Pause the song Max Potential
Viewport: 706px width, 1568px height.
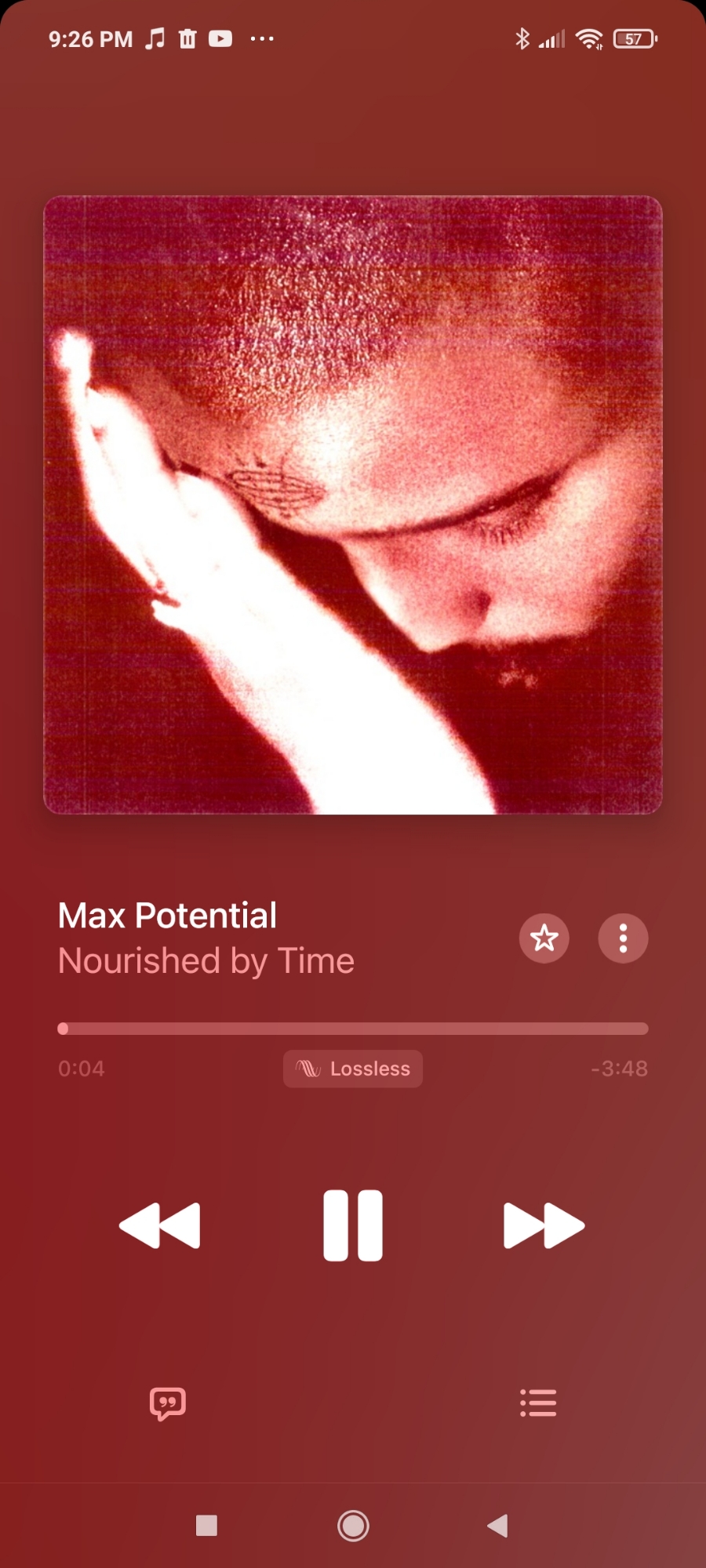pos(353,1225)
